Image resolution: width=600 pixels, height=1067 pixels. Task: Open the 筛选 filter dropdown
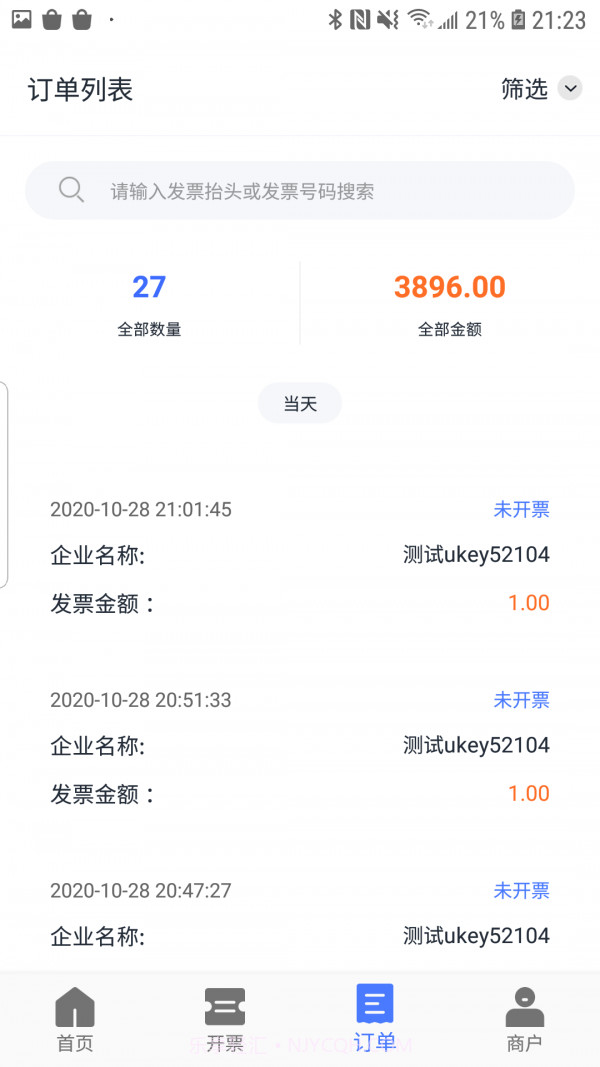point(540,89)
